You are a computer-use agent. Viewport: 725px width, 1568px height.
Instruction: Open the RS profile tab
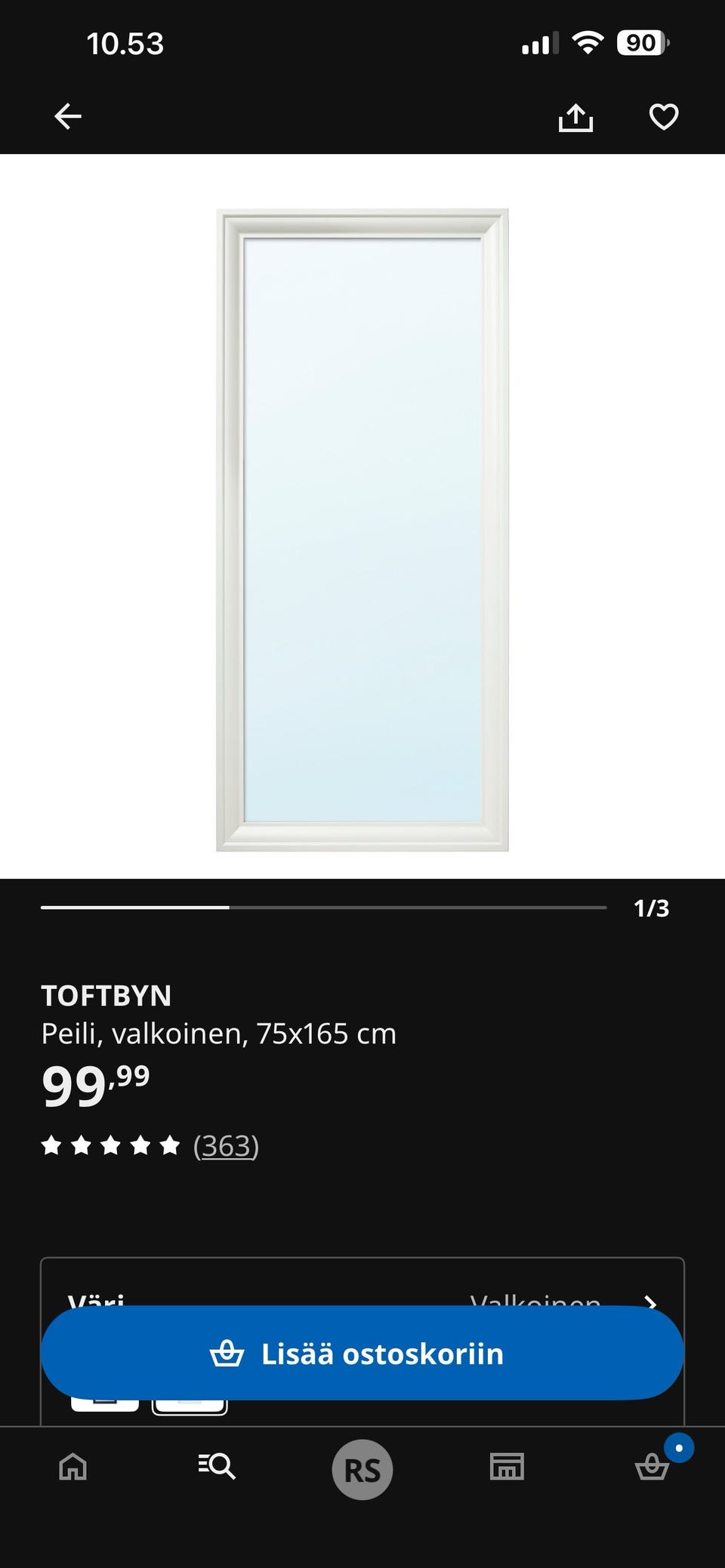pyautogui.click(x=362, y=1469)
